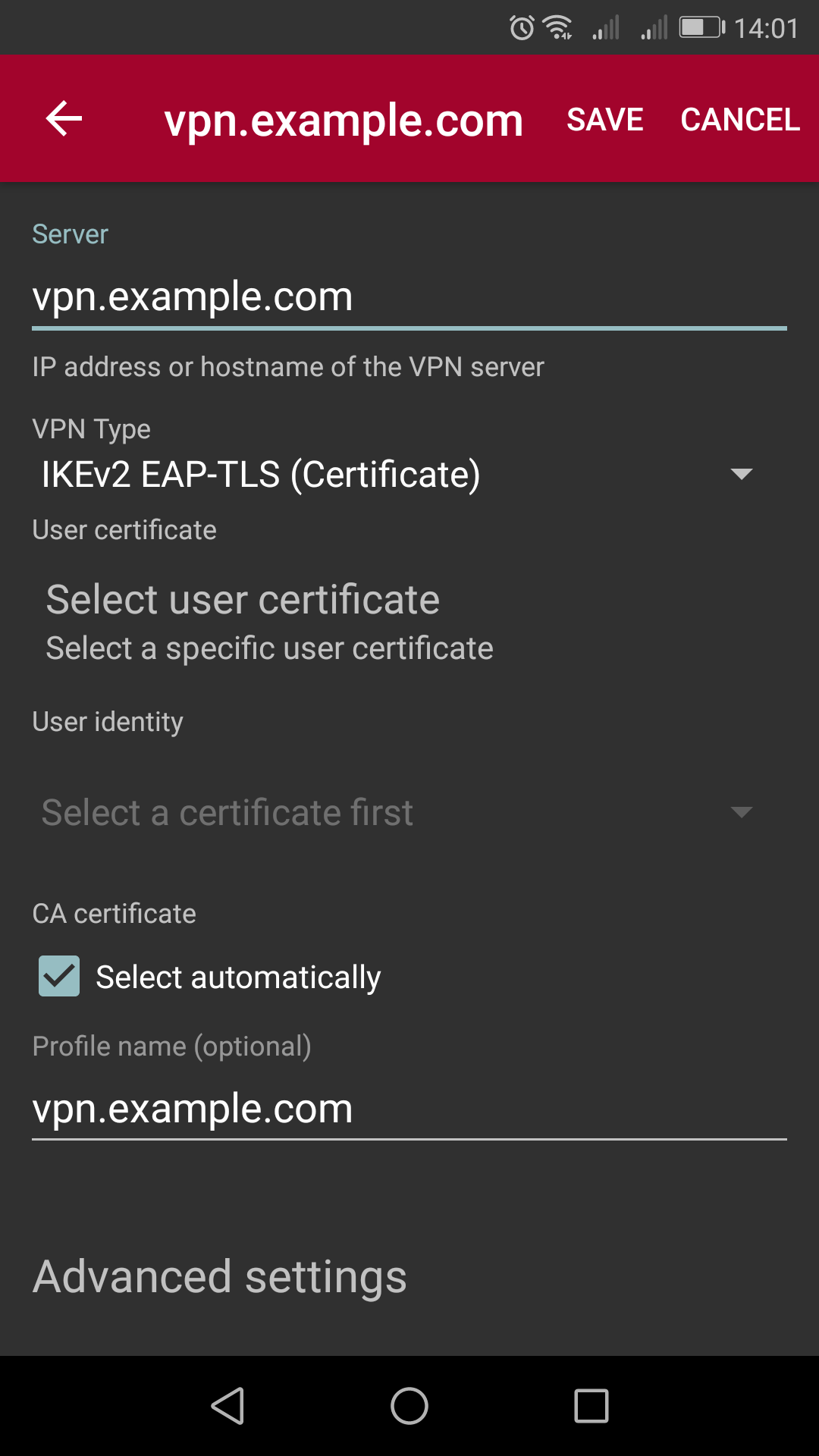The width and height of the screenshot is (819, 1456).
Task: Go back using the toolbar arrow
Action: (x=64, y=119)
